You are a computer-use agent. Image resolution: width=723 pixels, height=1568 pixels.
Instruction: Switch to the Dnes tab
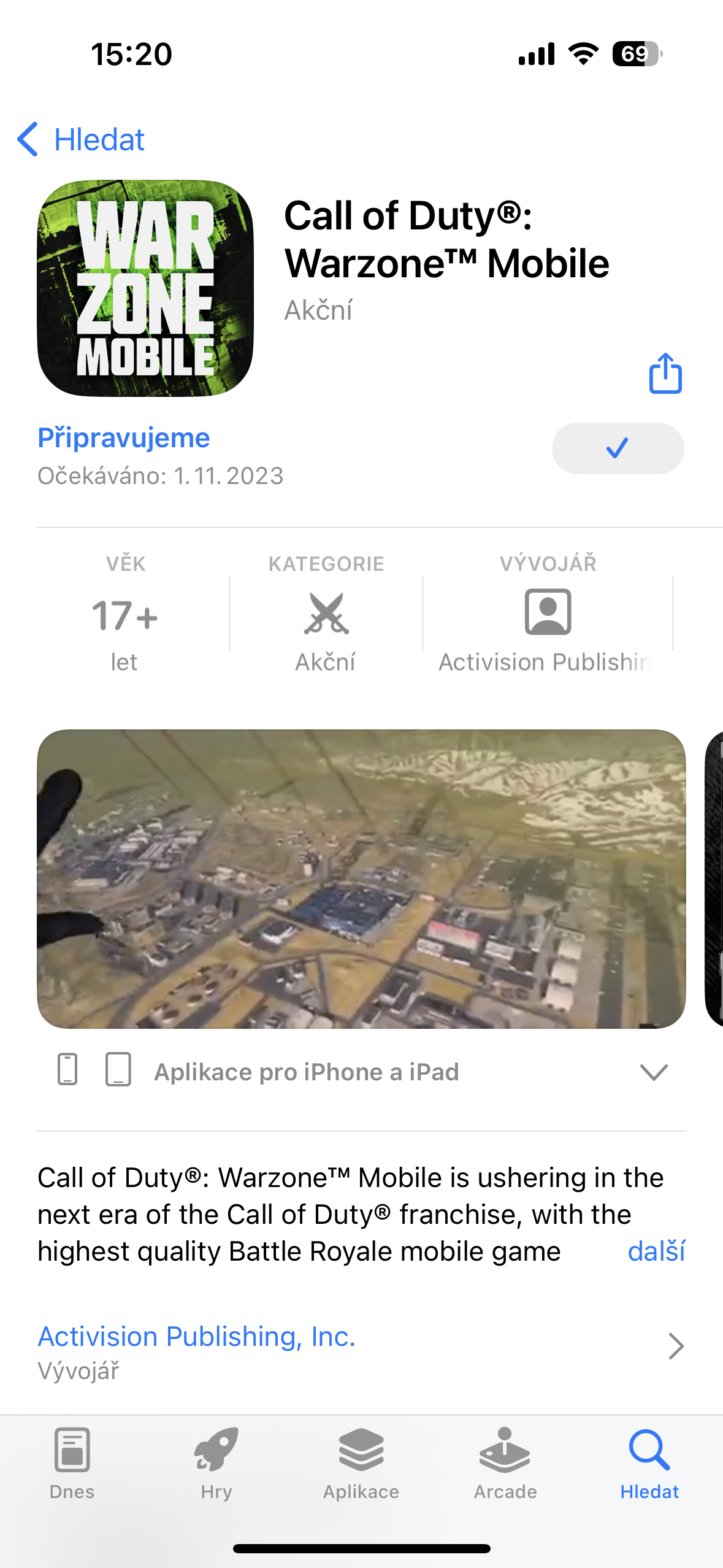coord(72,1464)
